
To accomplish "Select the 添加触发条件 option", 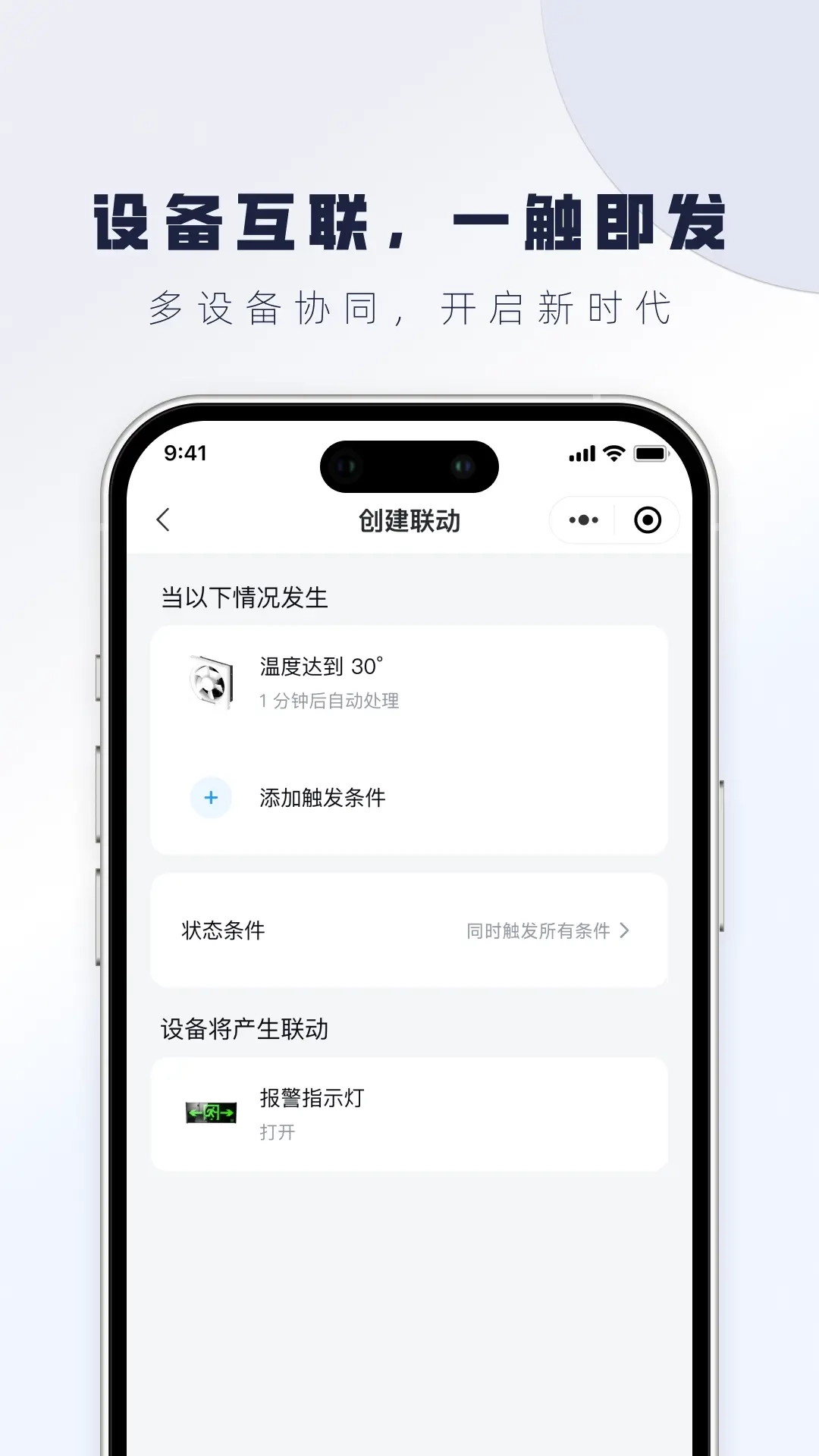I will click(x=322, y=797).
